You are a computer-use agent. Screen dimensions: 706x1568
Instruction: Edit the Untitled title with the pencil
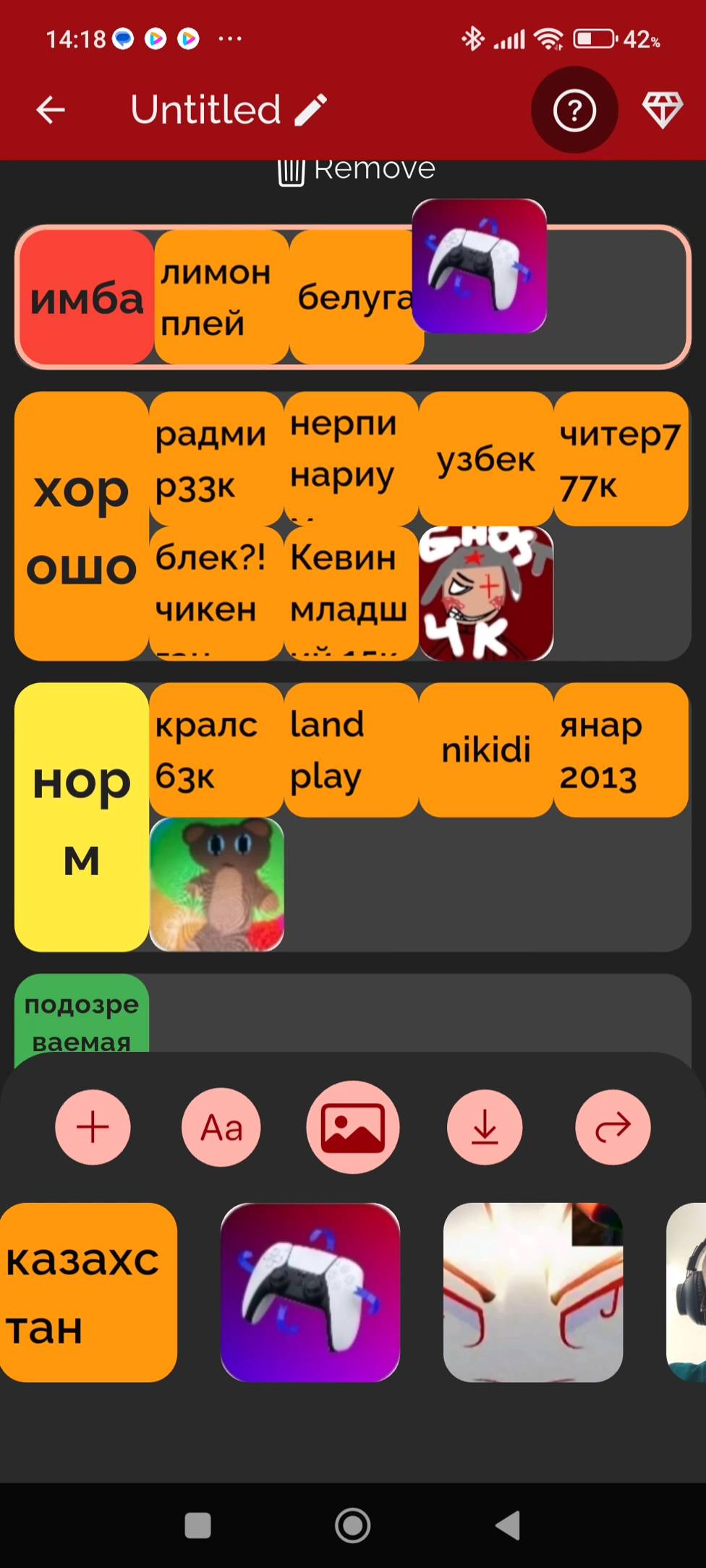[311, 110]
